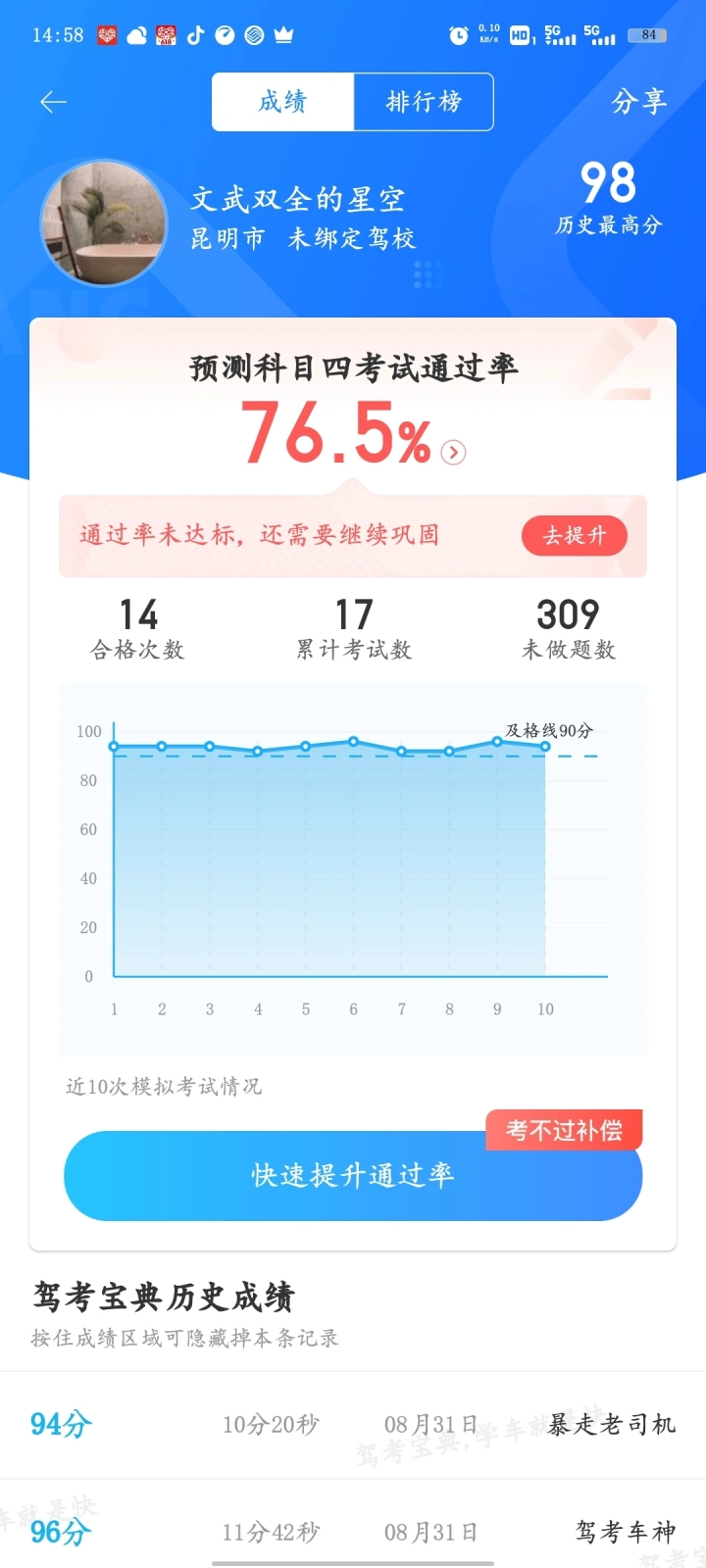Open the 96分 history record

coord(353,1524)
